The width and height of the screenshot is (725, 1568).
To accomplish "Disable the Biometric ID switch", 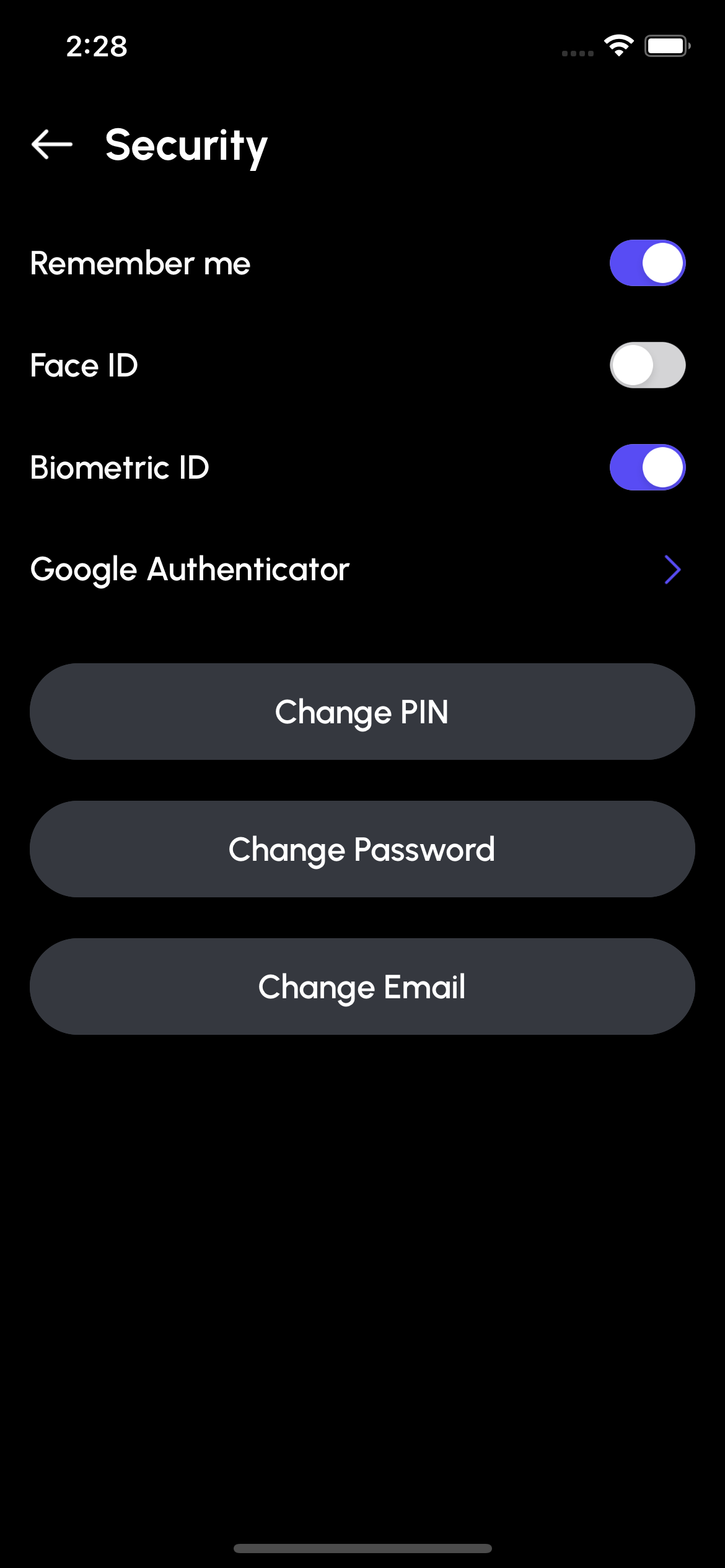I will [x=647, y=468].
